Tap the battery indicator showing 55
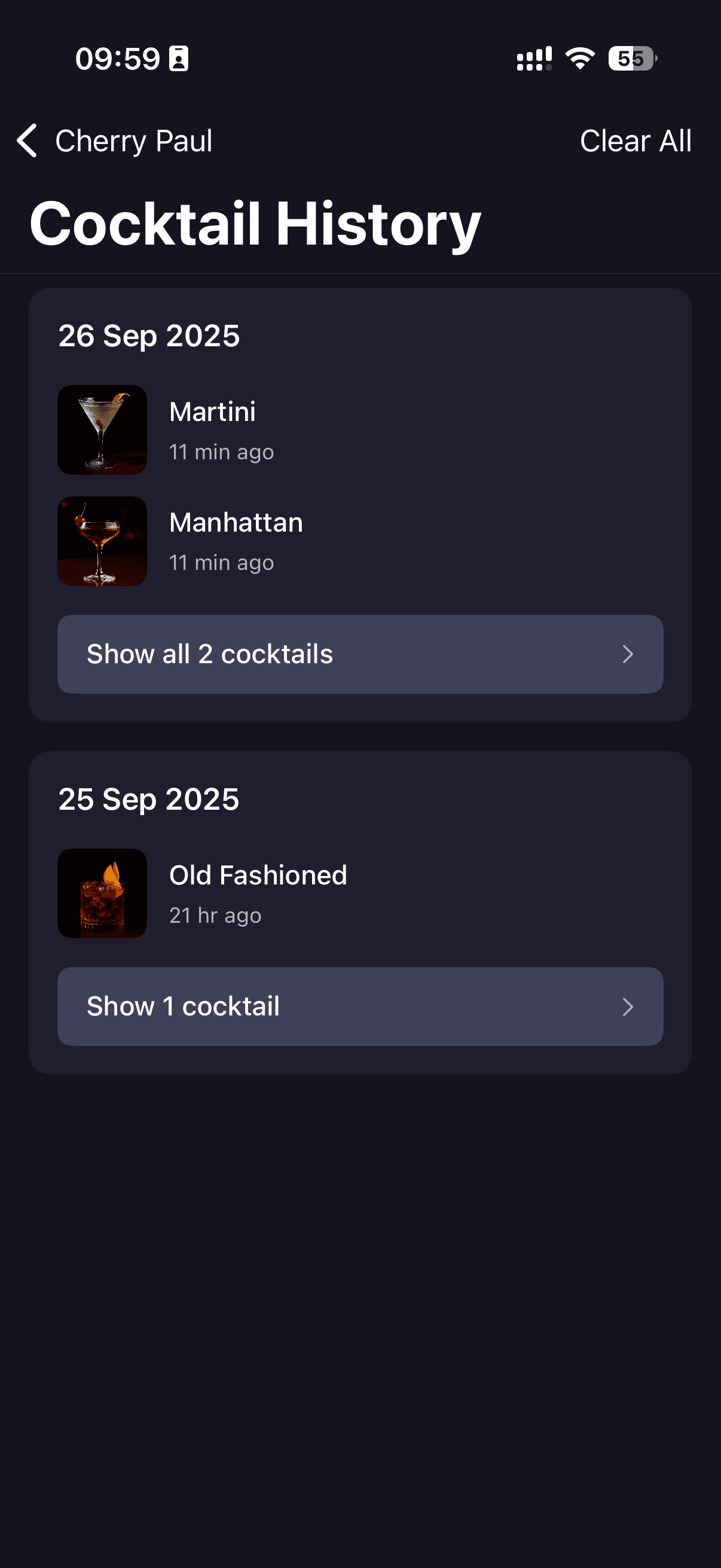The image size is (721, 1568). pyautogui.click(x=630, y=59)
